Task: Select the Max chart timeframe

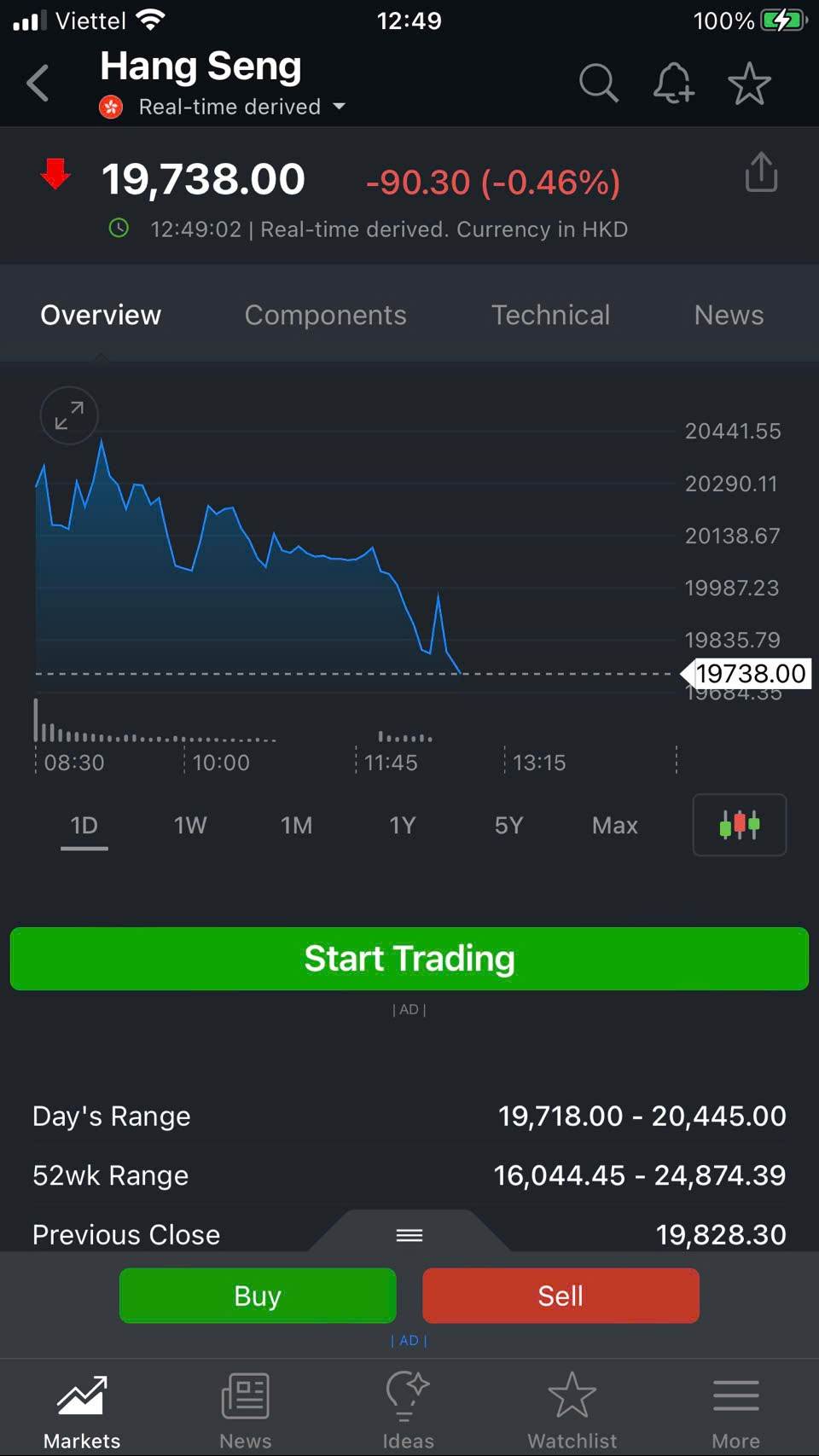Action: pos(614,825)
